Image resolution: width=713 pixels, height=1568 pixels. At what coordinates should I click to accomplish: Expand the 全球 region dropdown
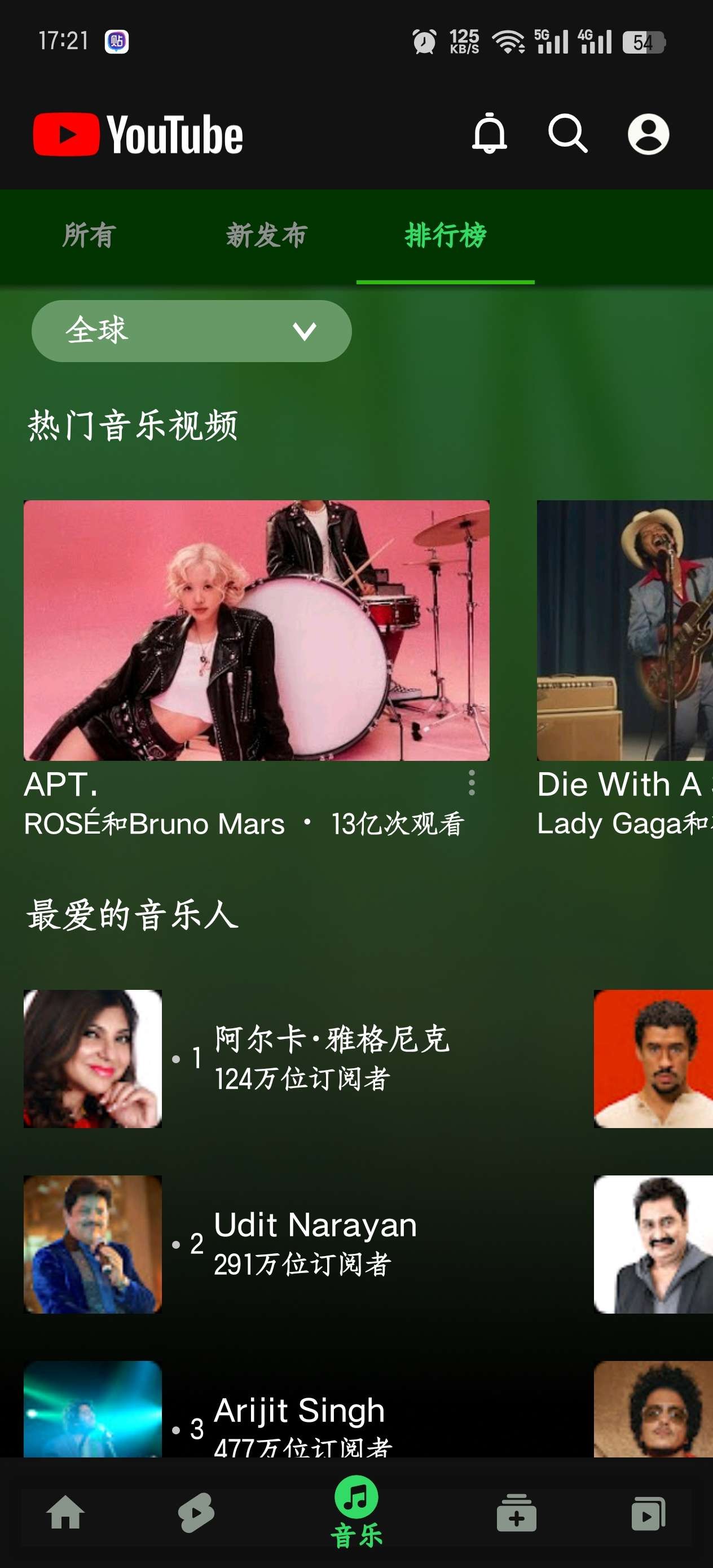191,331
